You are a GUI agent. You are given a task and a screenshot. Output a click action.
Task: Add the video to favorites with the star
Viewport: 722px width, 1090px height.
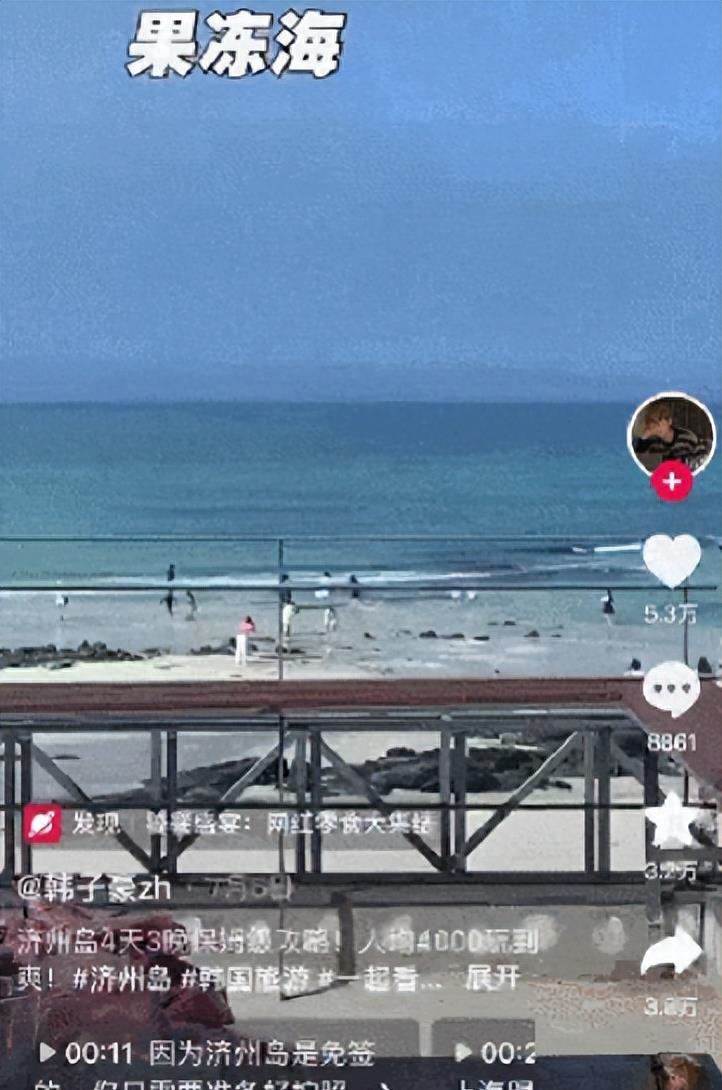click(x=670, y=820)
